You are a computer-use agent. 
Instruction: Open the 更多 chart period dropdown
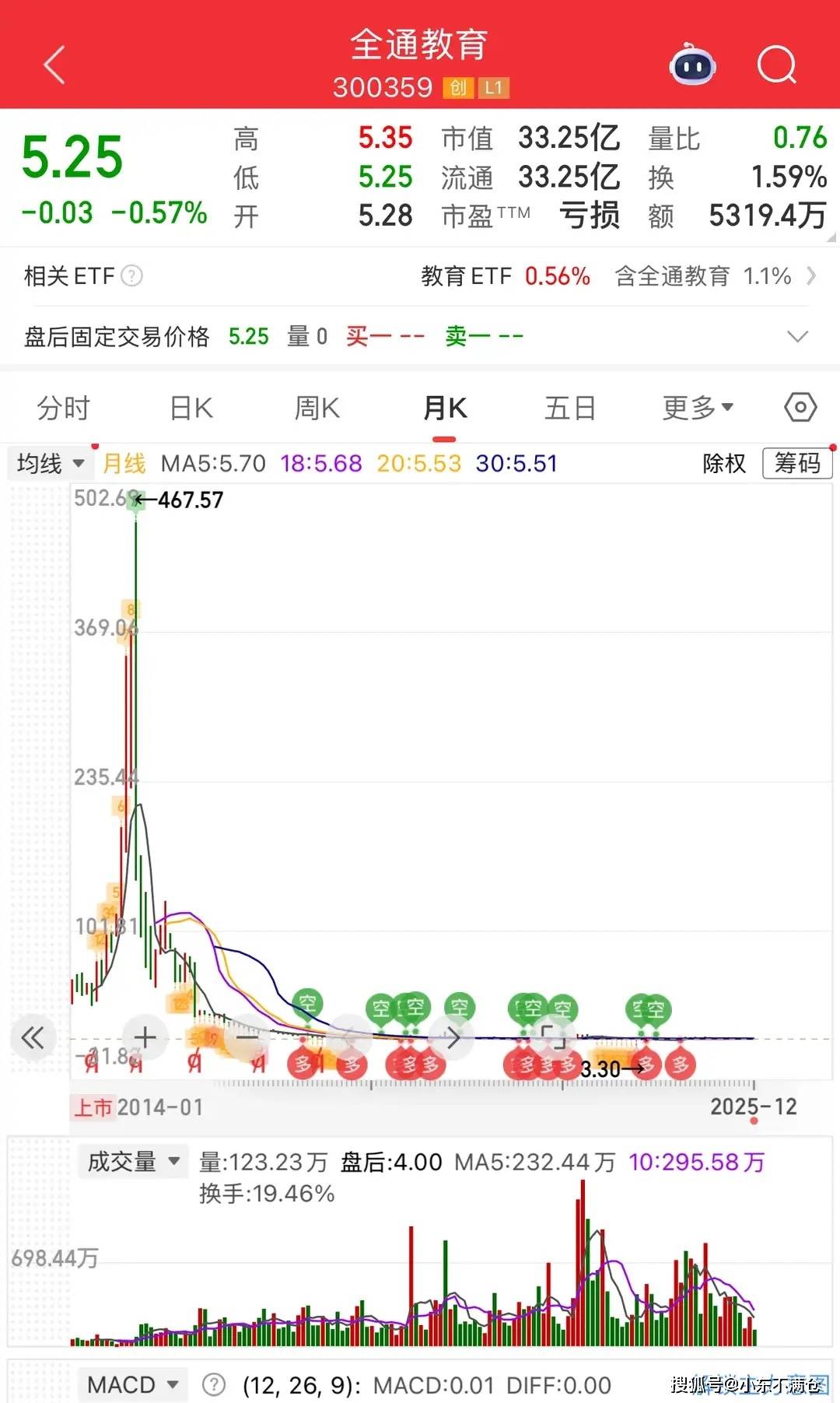698,408
